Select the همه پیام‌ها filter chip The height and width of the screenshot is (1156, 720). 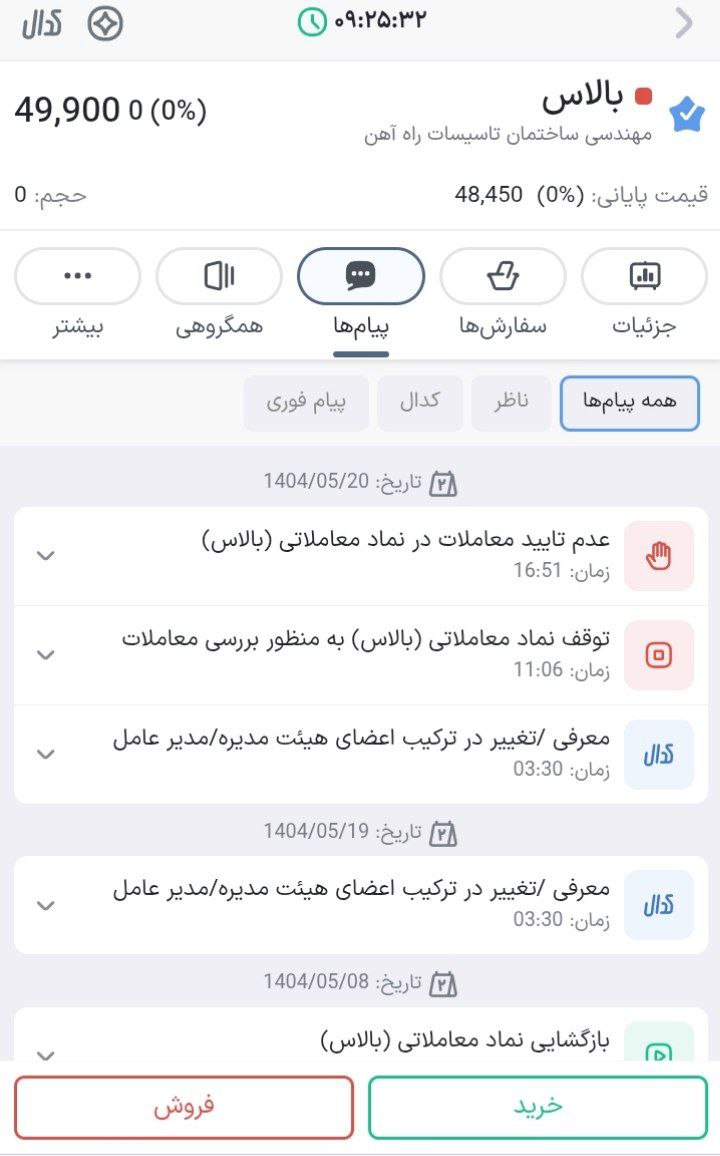click(630, 403)
